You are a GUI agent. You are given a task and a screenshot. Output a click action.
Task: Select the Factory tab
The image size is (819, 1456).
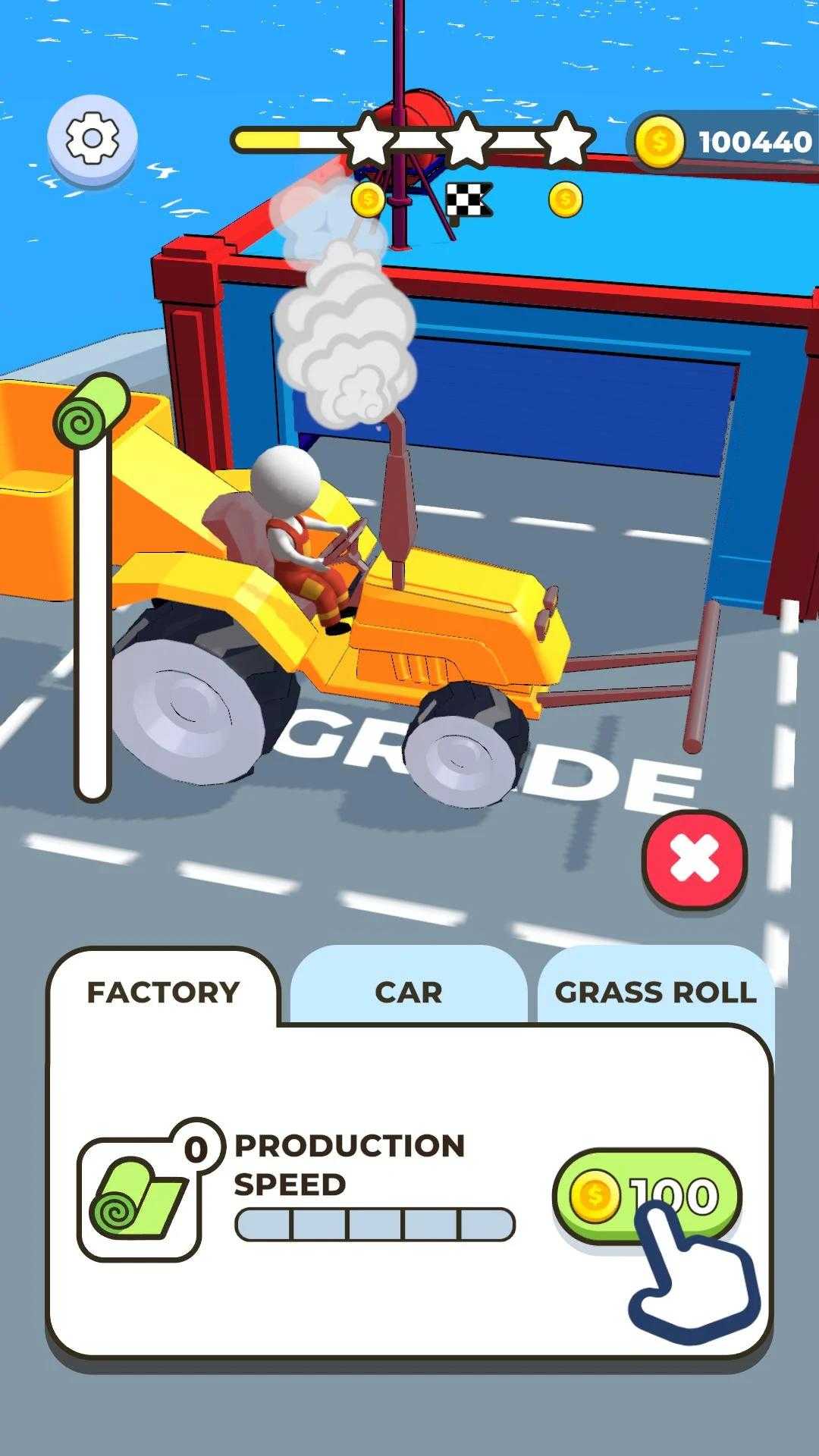pos(163,992)
